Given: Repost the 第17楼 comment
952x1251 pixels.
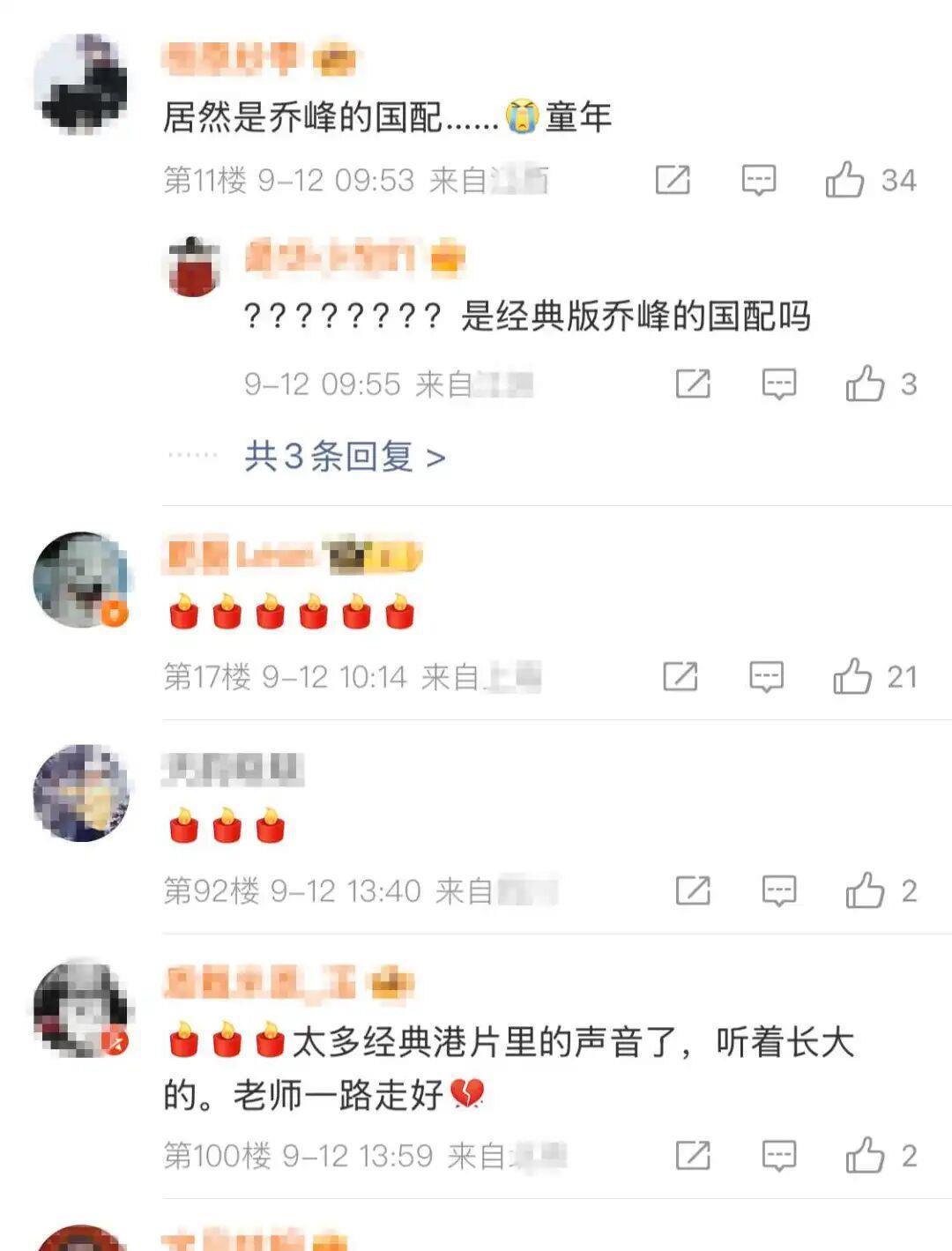Looking at the screenshot, I should 681,677.
